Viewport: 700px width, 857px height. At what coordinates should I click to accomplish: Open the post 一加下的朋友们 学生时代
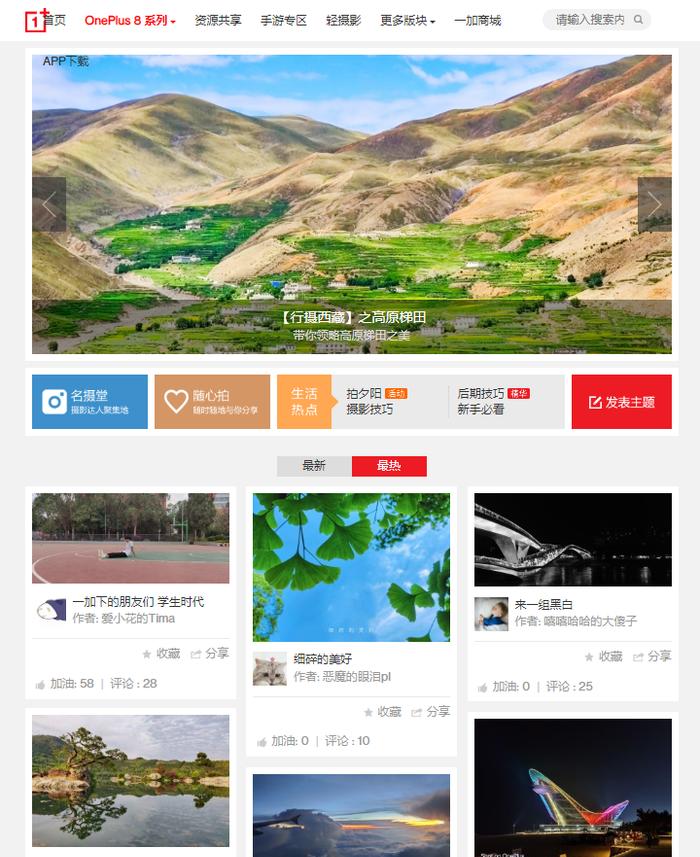click(x=138, y=602)
